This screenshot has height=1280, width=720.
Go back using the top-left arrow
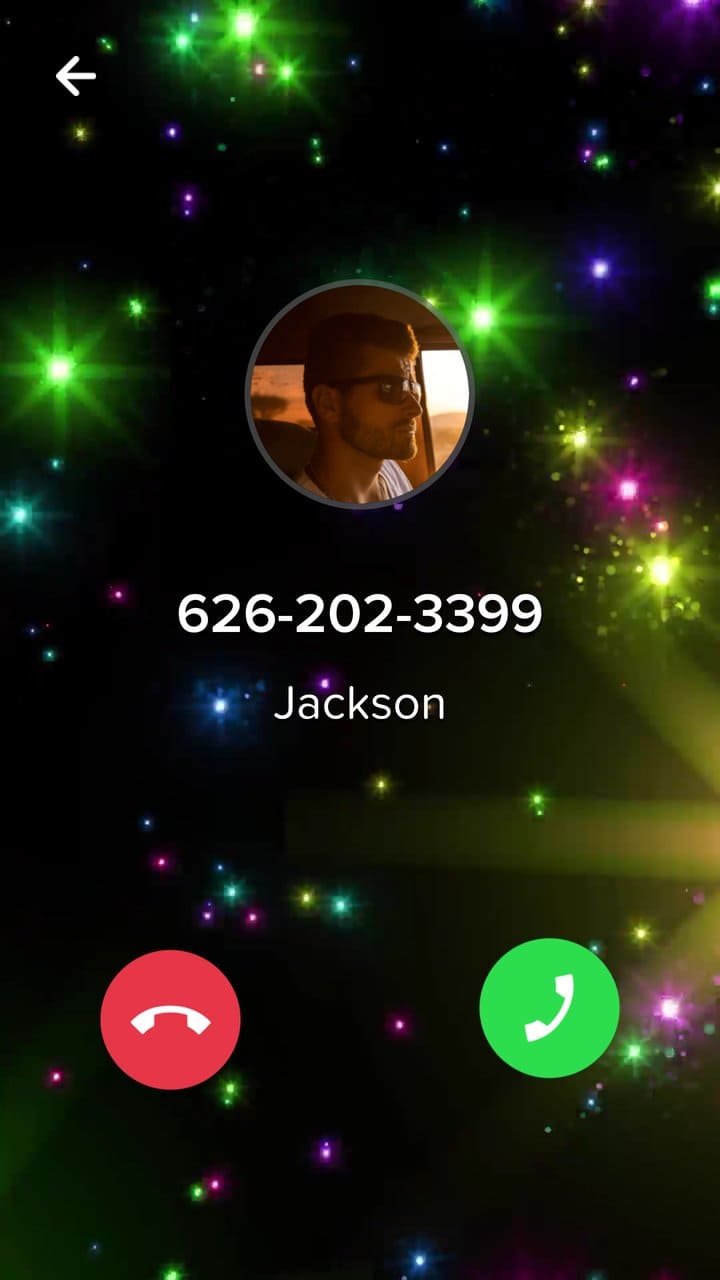pos(75,76)
